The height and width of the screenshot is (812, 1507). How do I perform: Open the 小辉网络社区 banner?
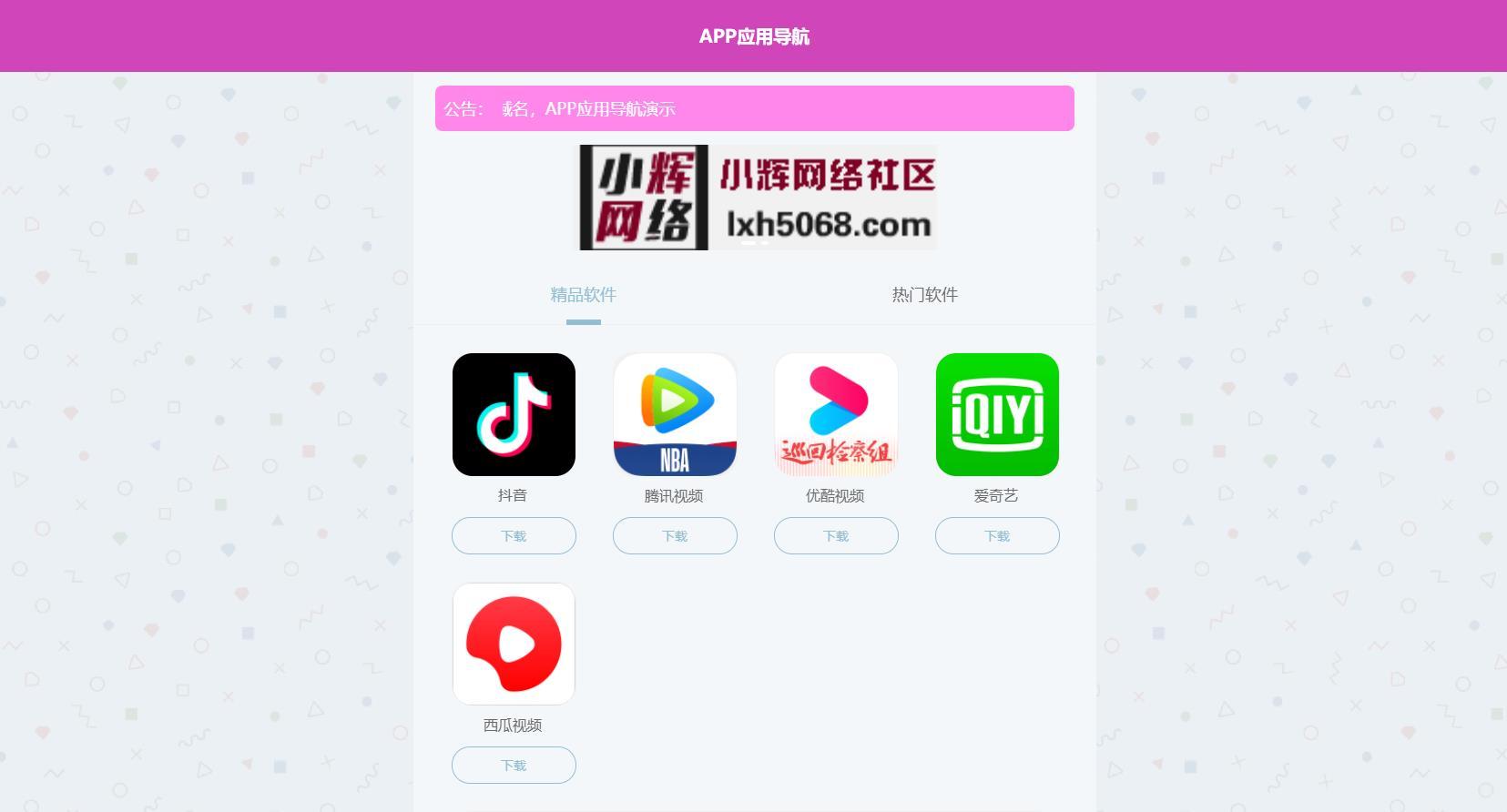(x=758, y=198)
